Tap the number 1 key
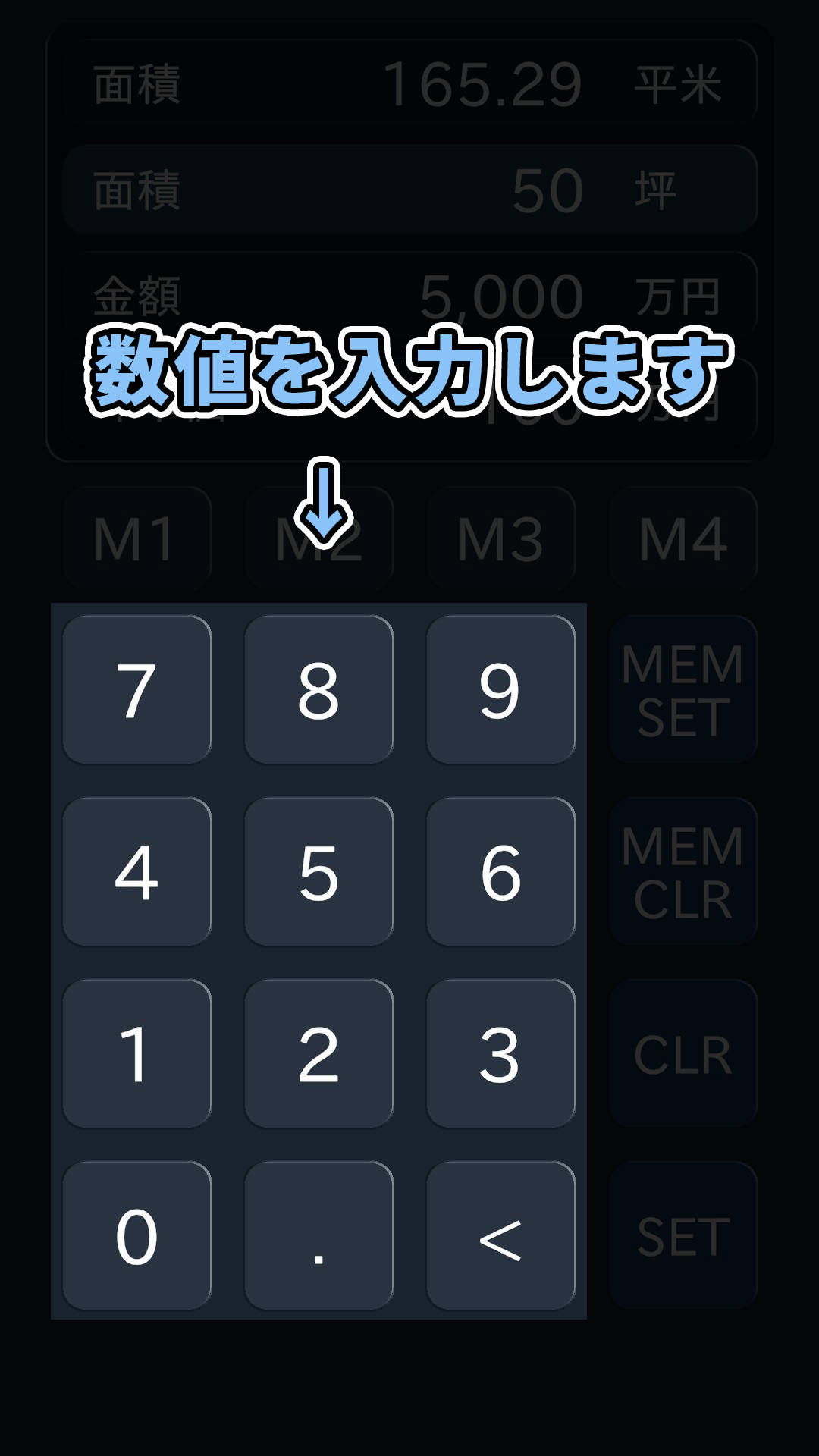 (136, 1053)
